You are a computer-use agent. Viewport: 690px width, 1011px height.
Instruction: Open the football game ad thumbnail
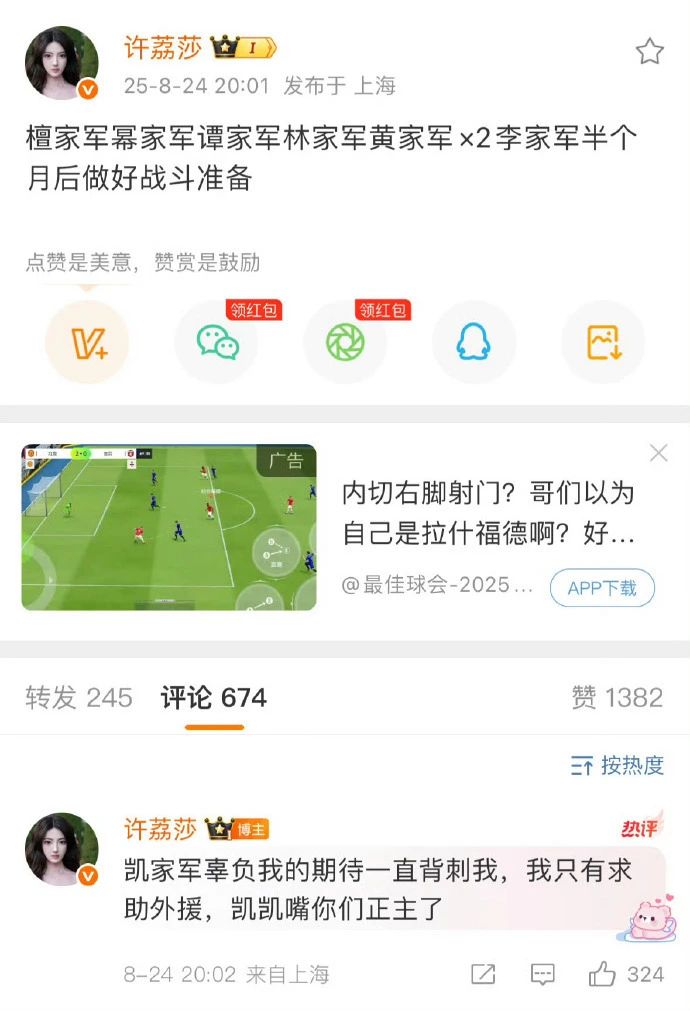point(169,527)
